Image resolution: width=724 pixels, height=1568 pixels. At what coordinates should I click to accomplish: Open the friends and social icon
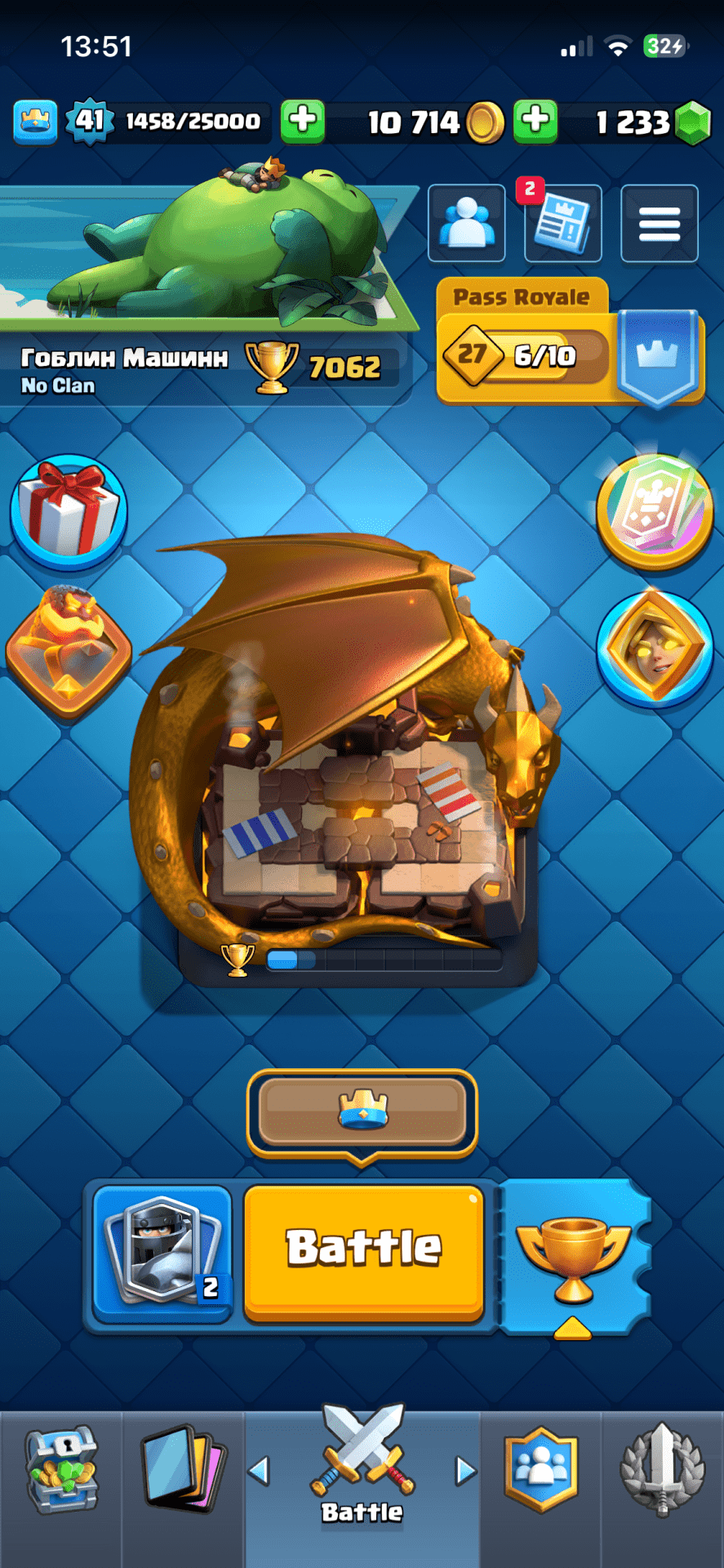(467, 224)
